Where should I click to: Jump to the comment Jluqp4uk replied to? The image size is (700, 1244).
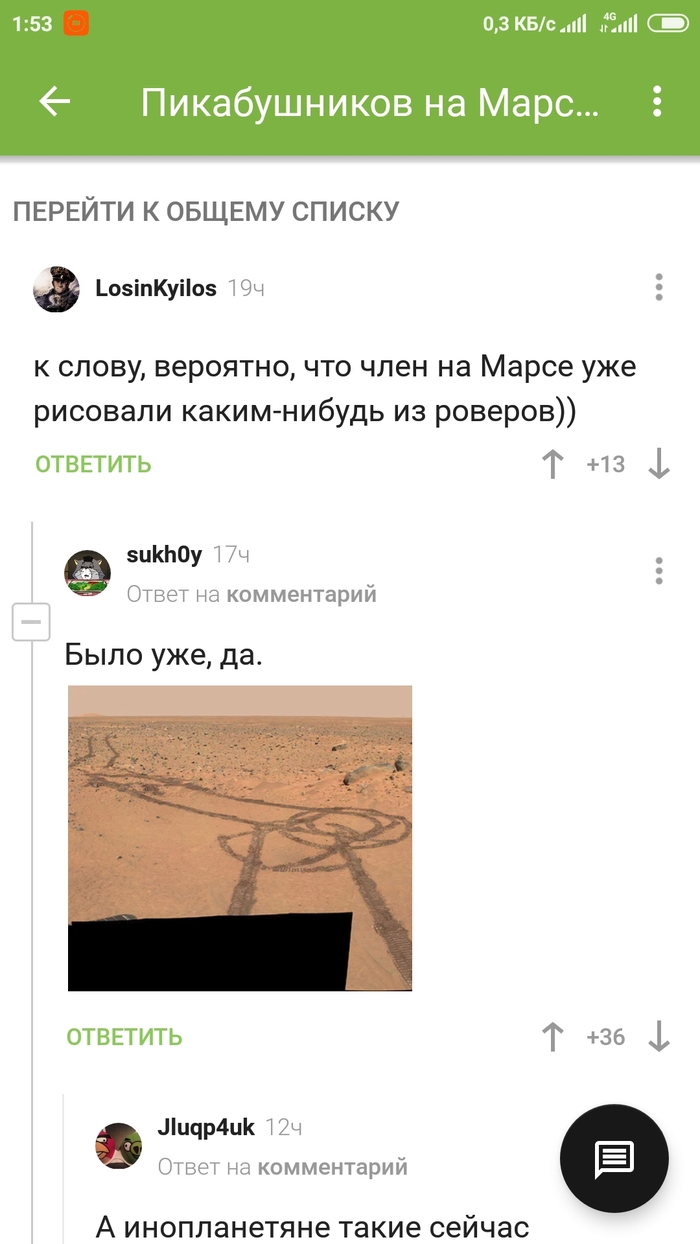pyautogui.click(x=332, y=1167)
